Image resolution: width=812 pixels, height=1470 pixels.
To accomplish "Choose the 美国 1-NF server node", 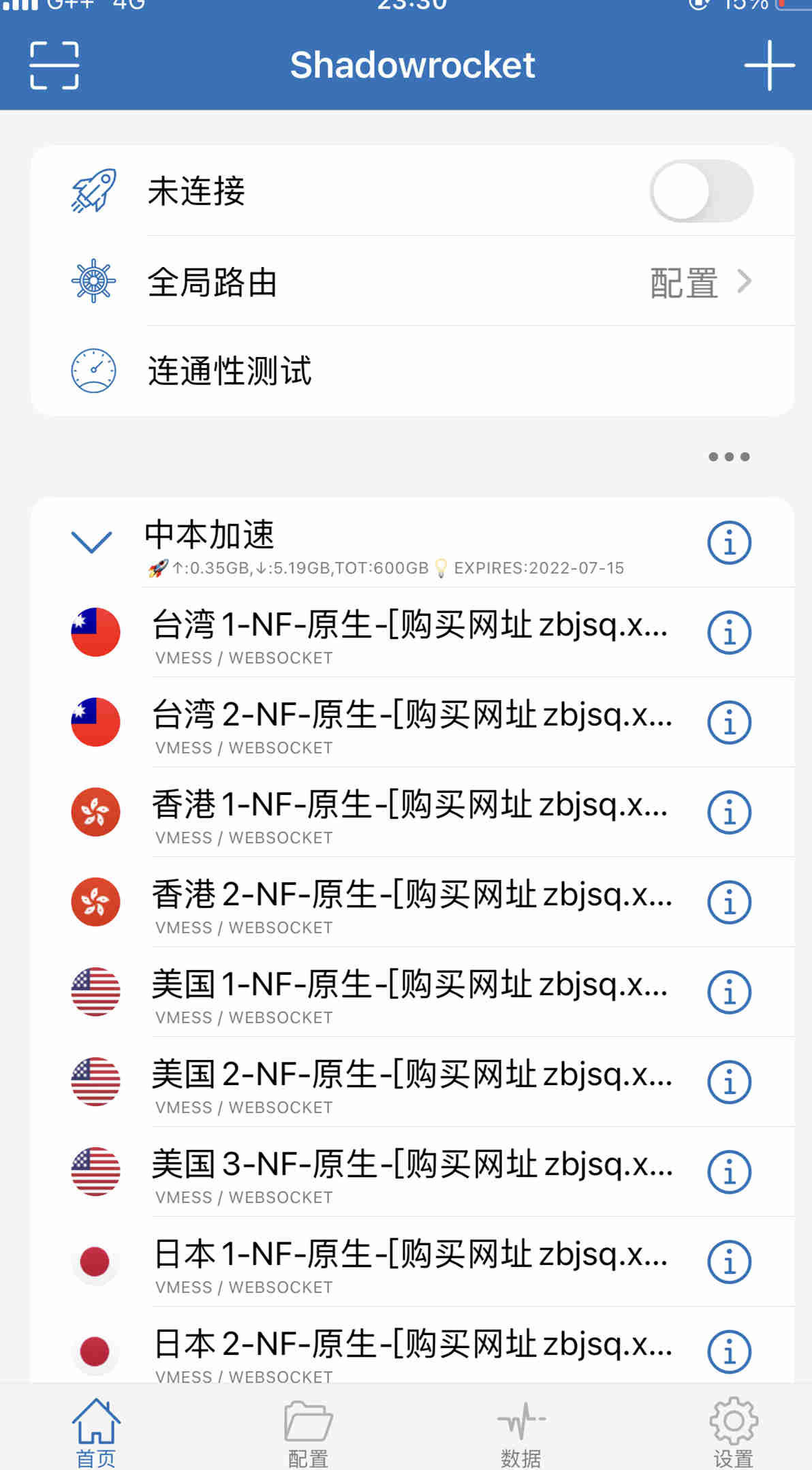I will pos(413,992).
